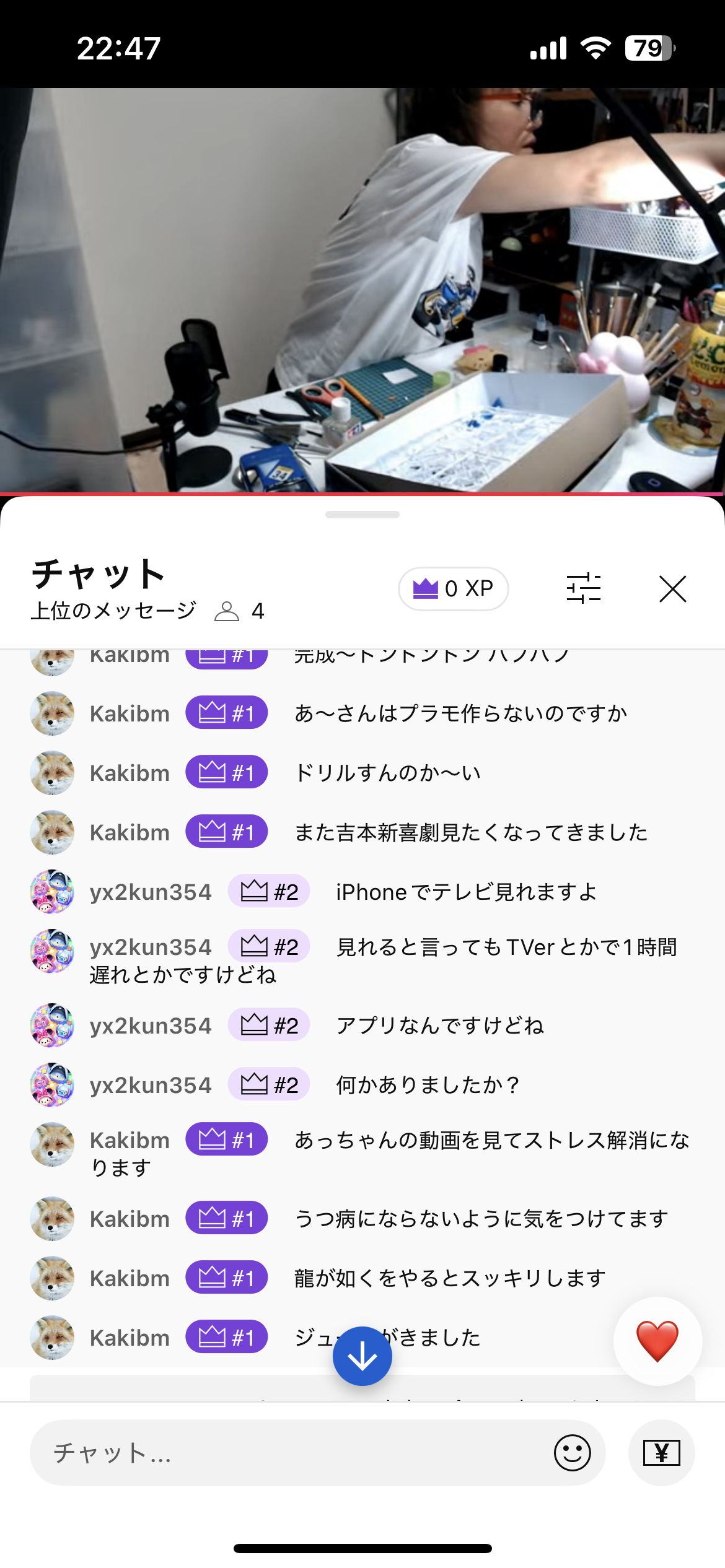The height and width of the screenshot is (1568, 725).
Task: Tap yx2kun354's 何かありましたか？ message
Action: pos(428,1086)
